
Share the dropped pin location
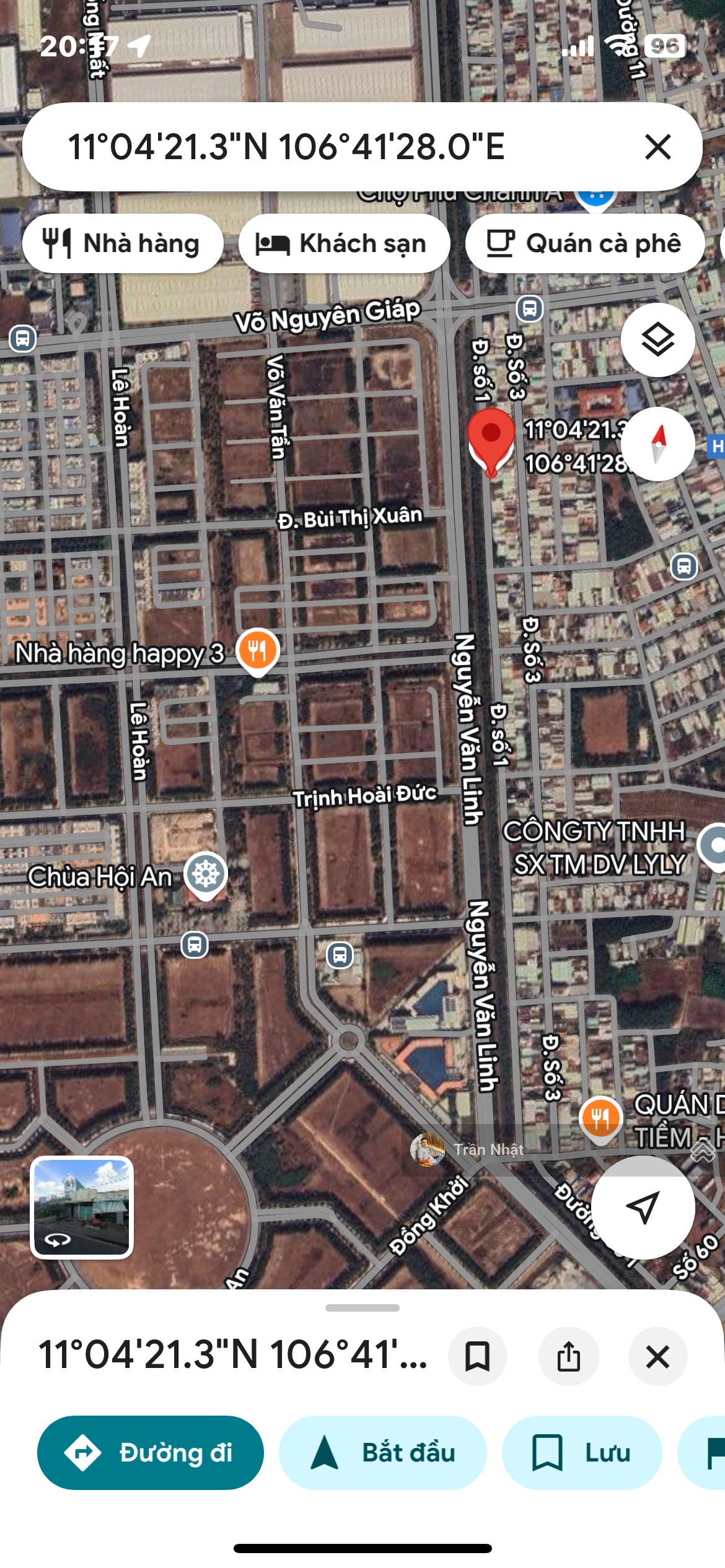coord(568,1356)
